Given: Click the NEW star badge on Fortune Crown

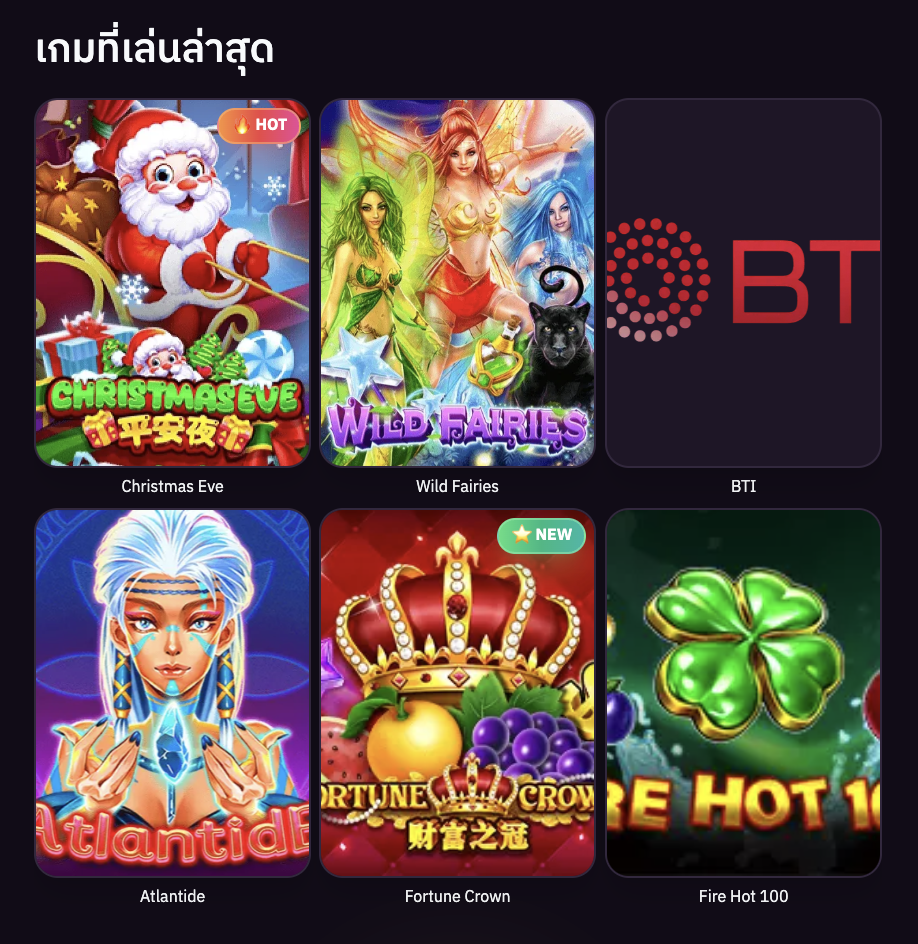Looking at the screenshot, I should click(541, 536).
